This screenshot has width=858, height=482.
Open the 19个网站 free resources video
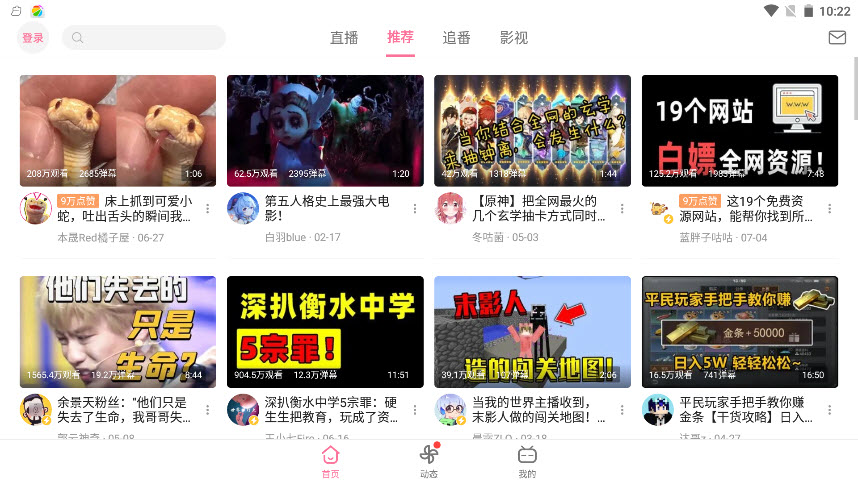click(739, 130)
